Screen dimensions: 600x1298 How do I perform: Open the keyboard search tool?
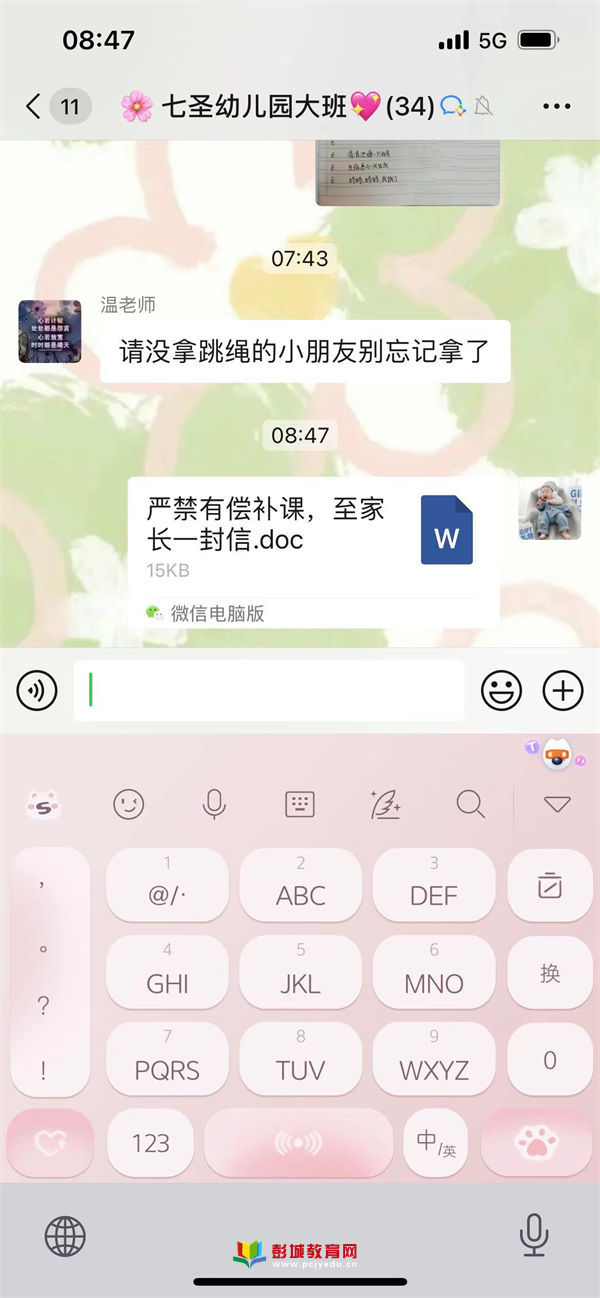(x=469, y=803)
